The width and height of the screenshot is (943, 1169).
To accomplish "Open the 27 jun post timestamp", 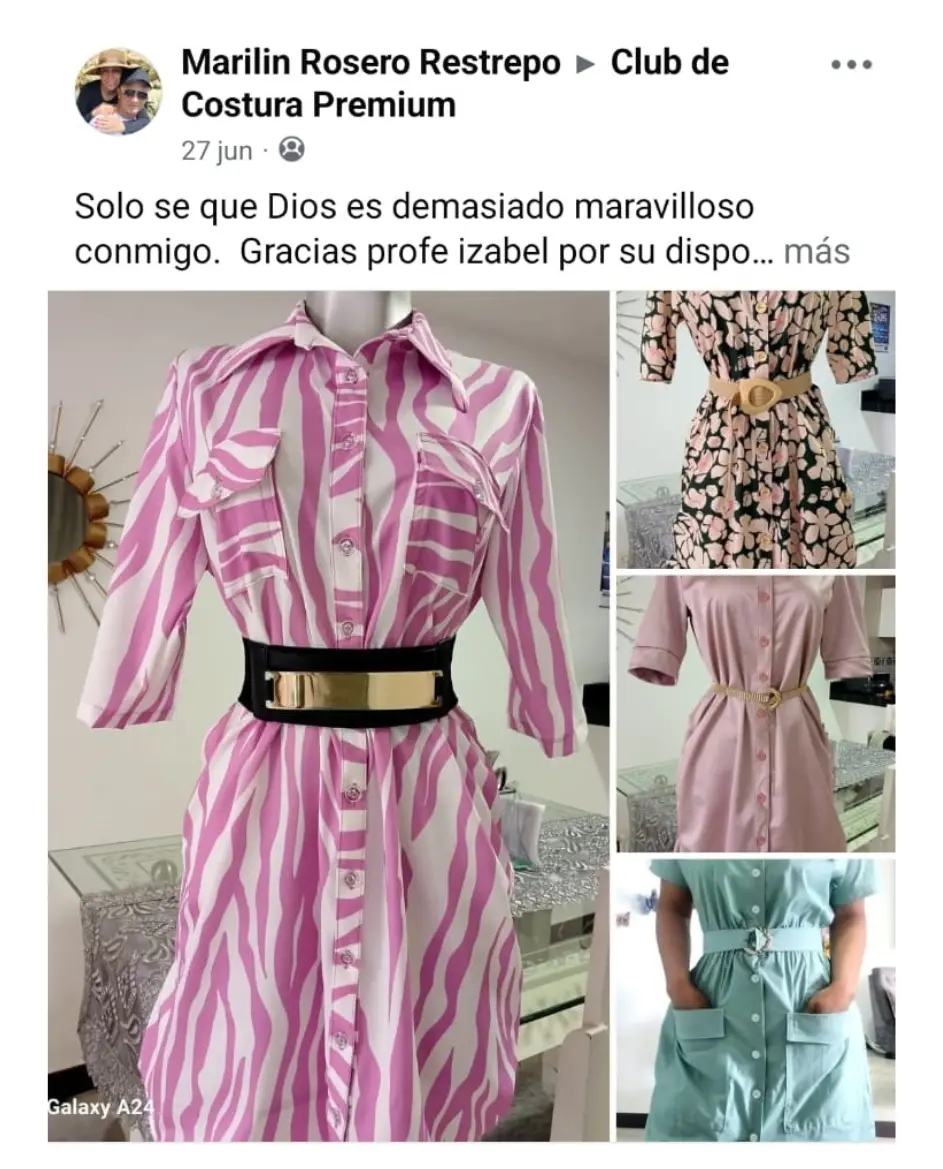I will tap(216, 151).
